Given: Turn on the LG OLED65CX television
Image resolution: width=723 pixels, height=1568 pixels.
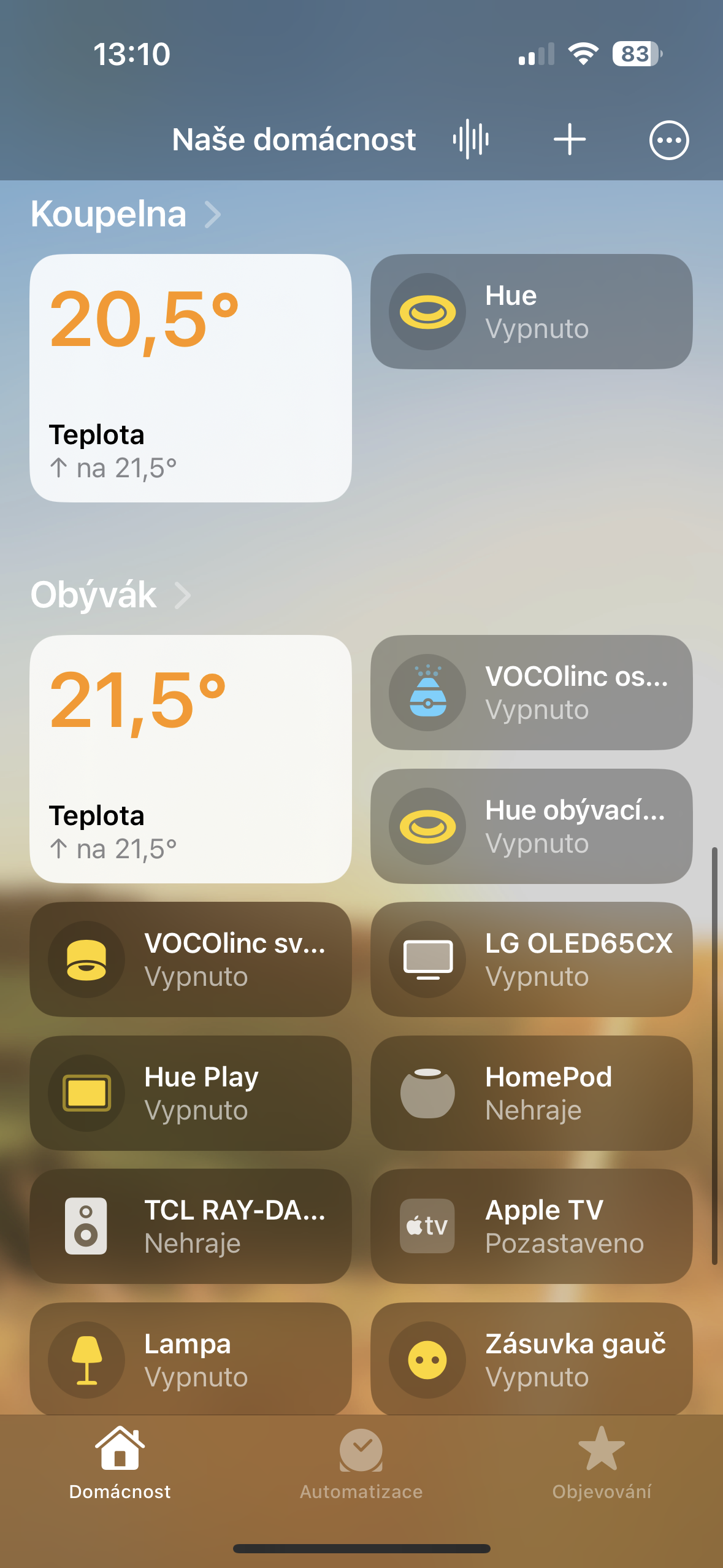Looking at the screenshot, I should click(x=427, y=959).
